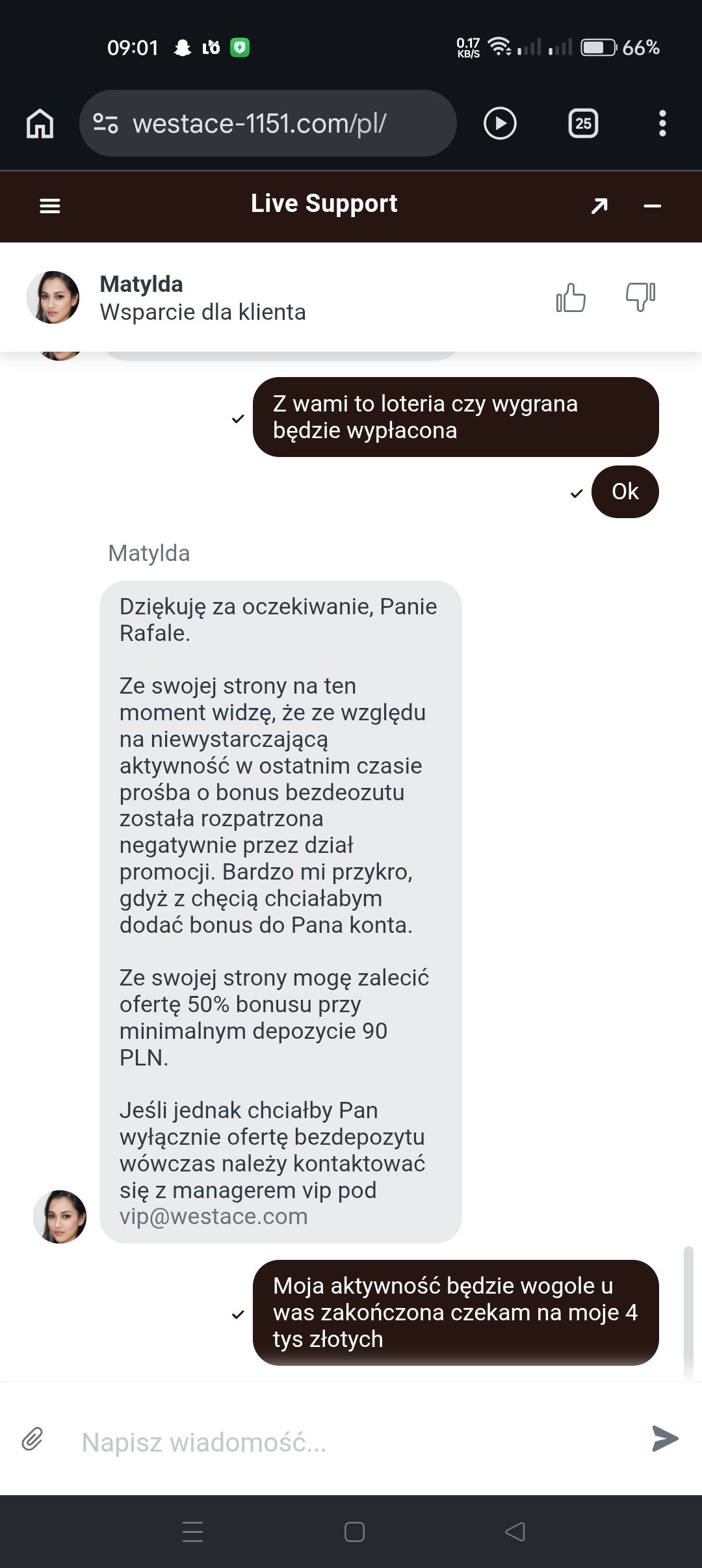Rate Matylda with thumbs down

point(640,298)
